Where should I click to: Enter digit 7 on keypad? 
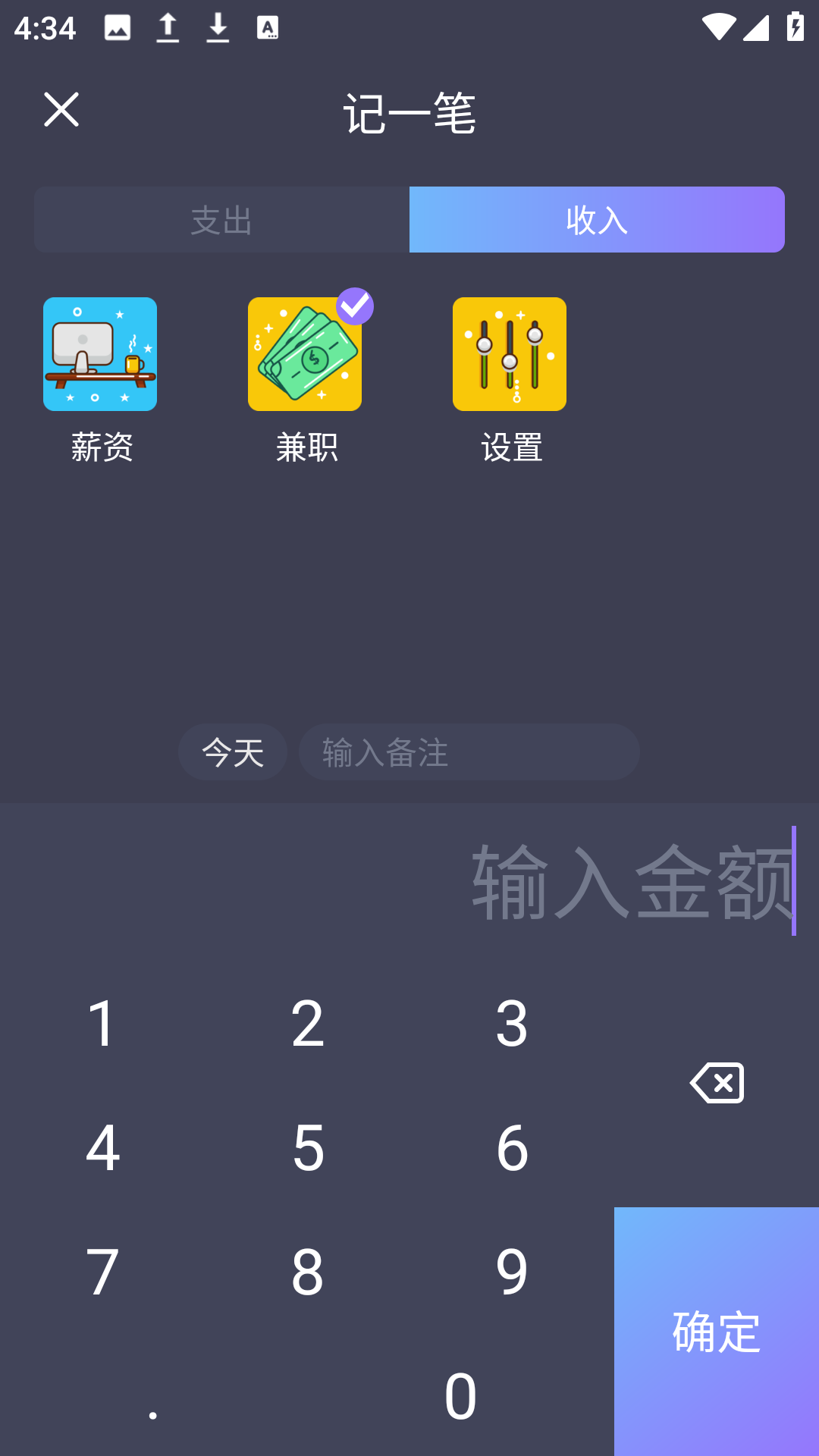tap(102, 1272)
